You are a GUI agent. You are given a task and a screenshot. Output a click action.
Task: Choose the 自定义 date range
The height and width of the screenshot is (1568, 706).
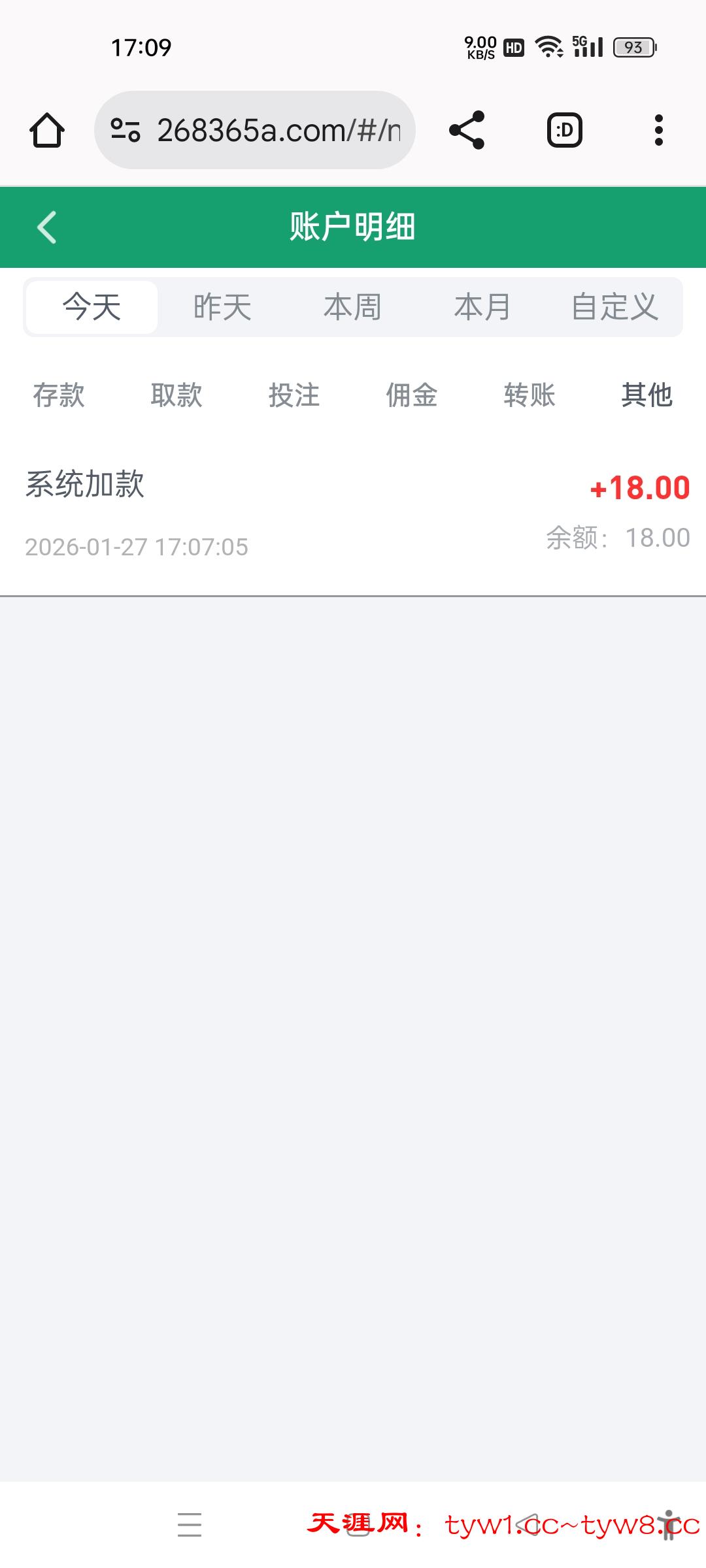(x=614, y=307)
